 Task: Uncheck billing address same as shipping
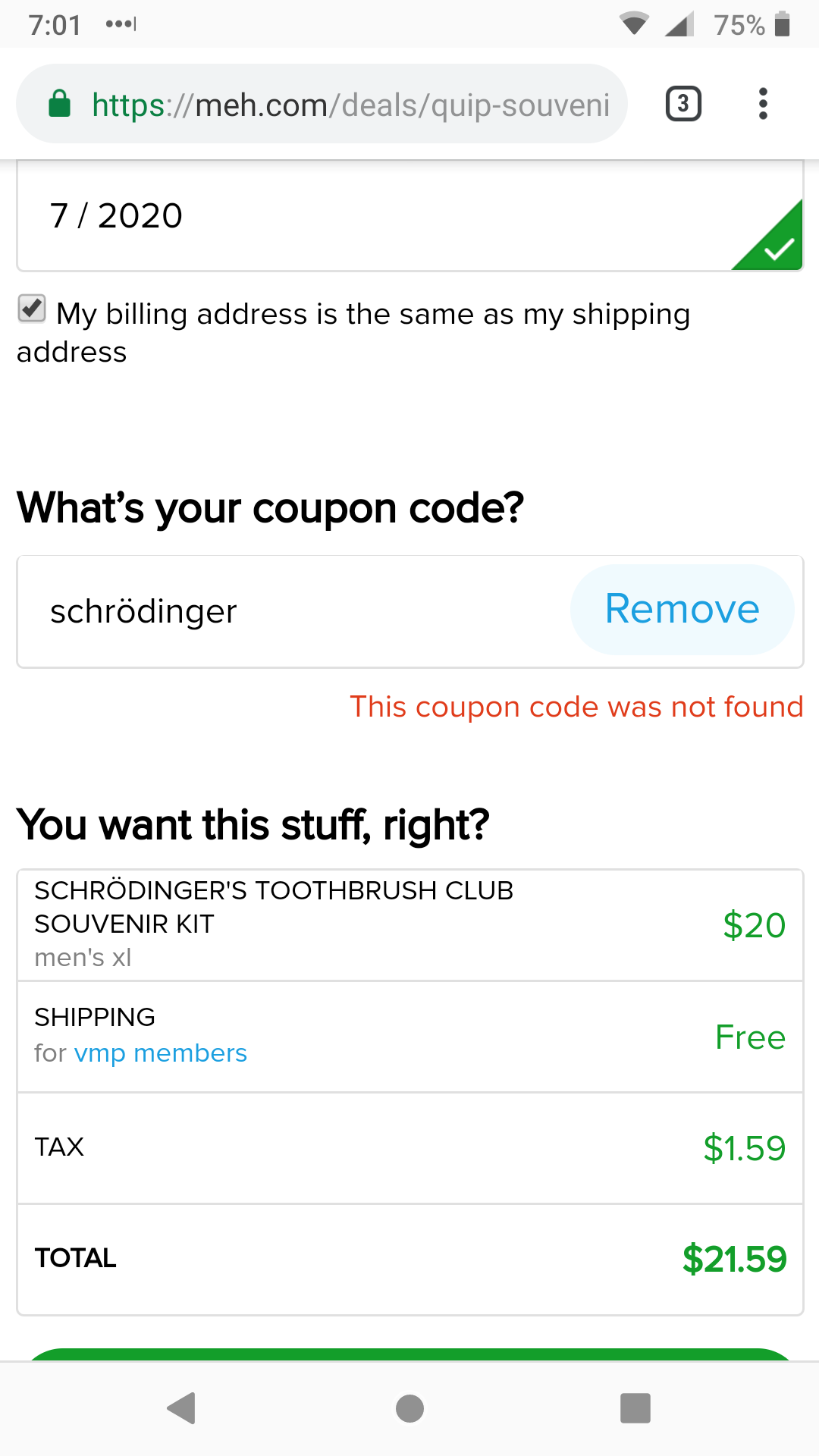[32, 309]
